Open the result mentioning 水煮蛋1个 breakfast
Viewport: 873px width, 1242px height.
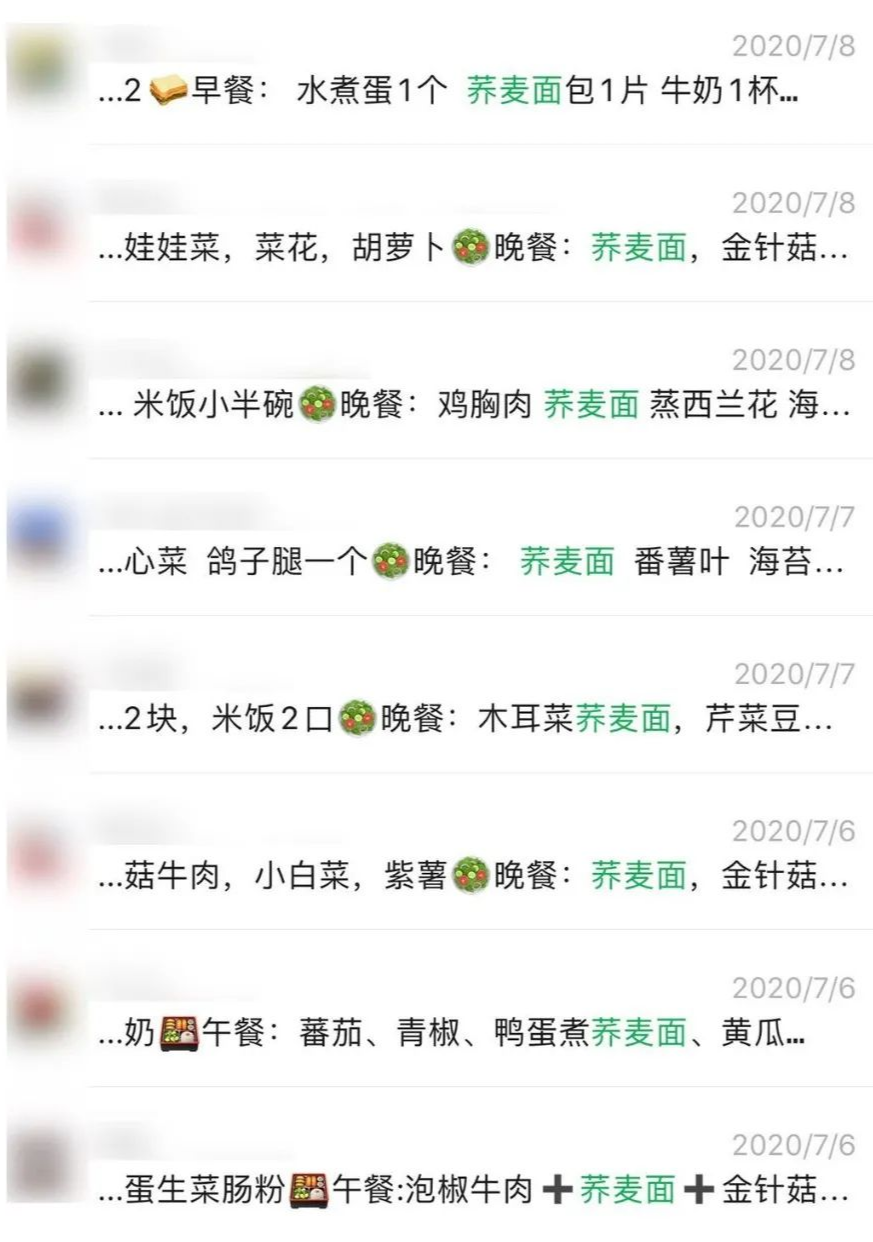pos(450,93)
